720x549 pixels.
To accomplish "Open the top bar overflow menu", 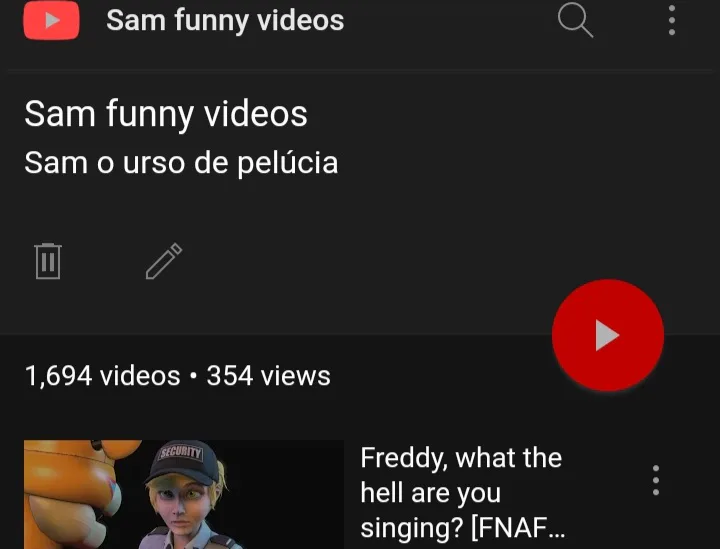I will pos(671,20).
